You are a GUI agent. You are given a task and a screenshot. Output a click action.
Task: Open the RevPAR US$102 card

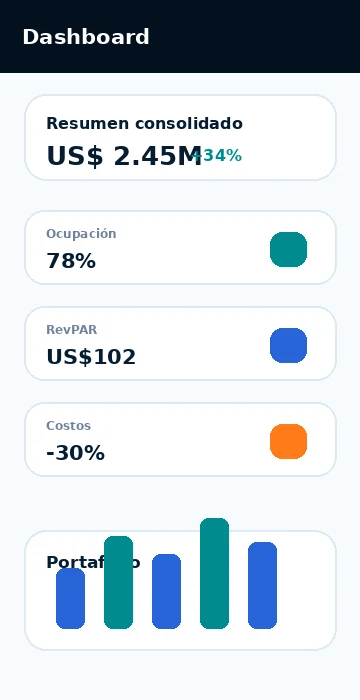(180, 343)
